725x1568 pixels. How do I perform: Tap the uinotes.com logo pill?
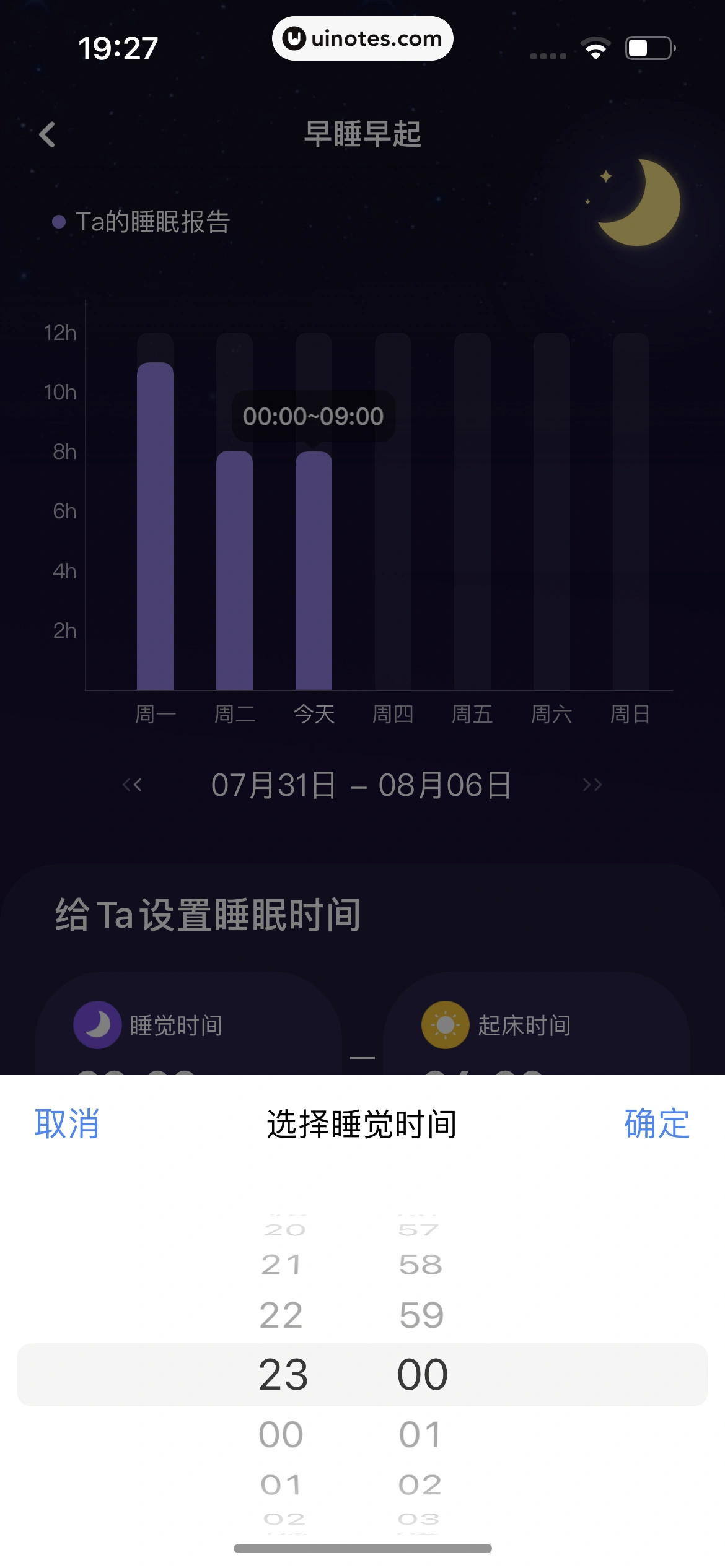[x=362, y=38]
